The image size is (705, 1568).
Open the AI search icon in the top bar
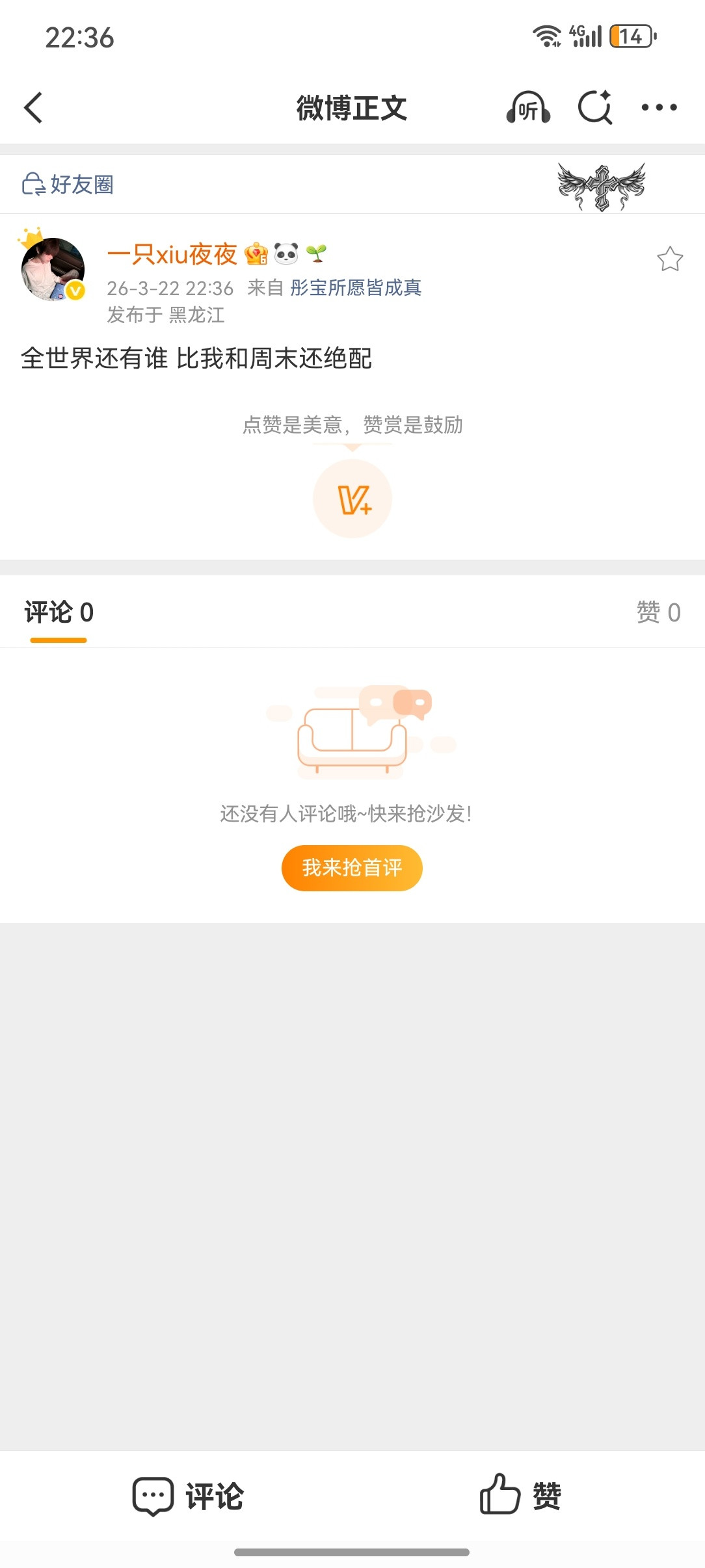[594, 108]
